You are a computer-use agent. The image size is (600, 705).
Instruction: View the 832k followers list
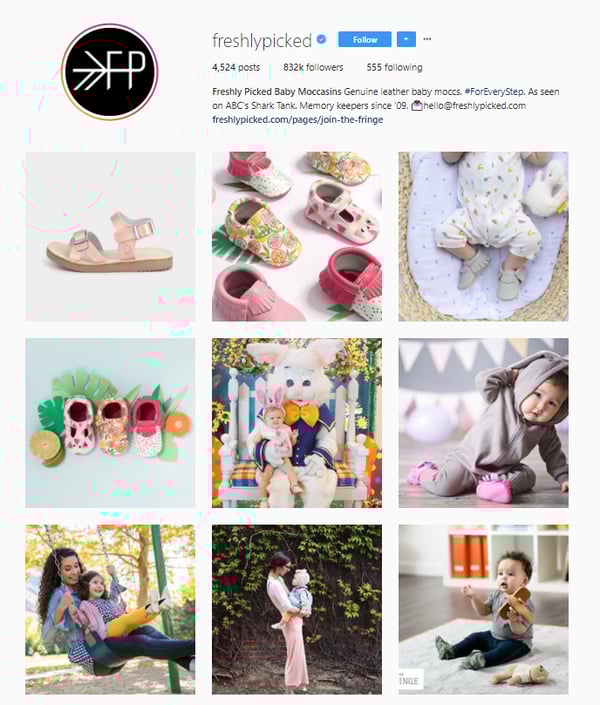pos(313,68)
